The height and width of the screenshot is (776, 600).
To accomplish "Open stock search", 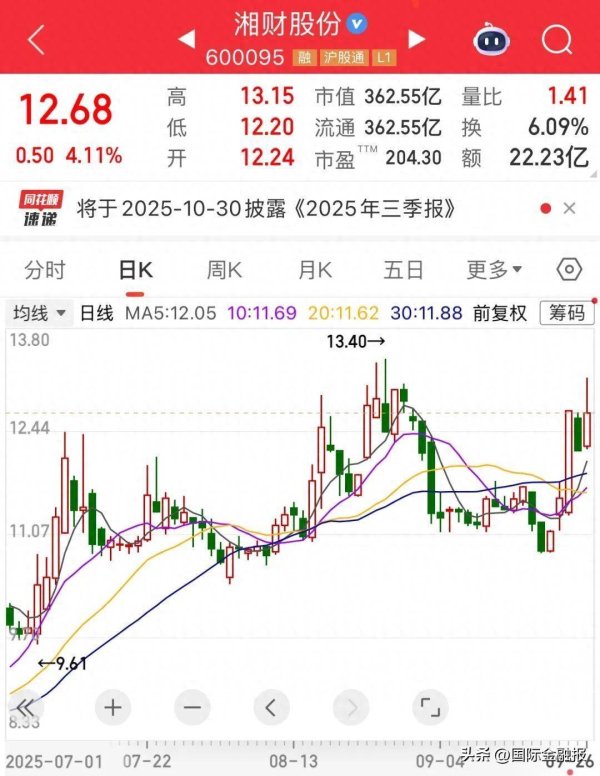I will click(556, 40).
